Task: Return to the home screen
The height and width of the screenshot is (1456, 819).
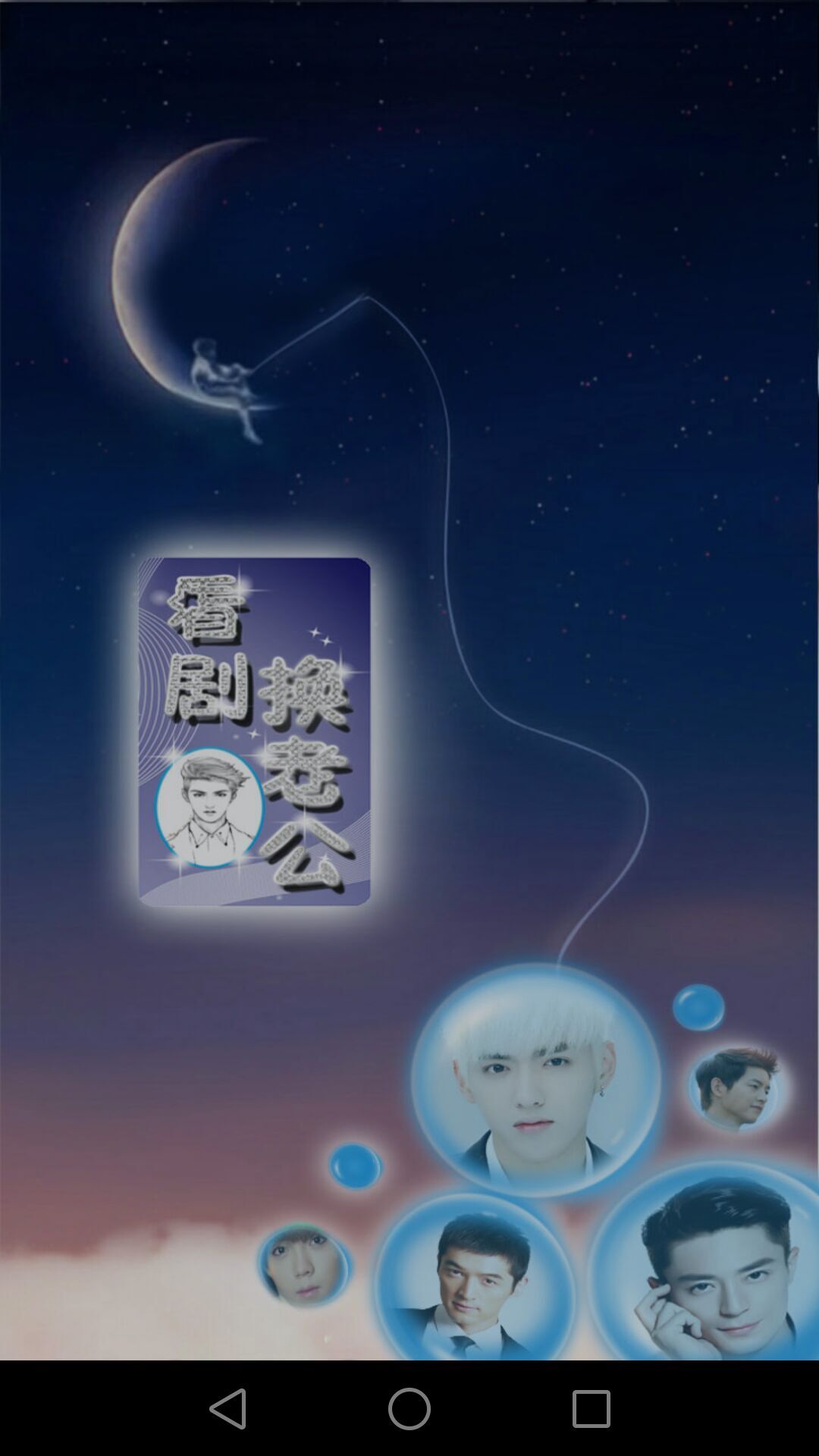Action: (x=409, y=1408)
